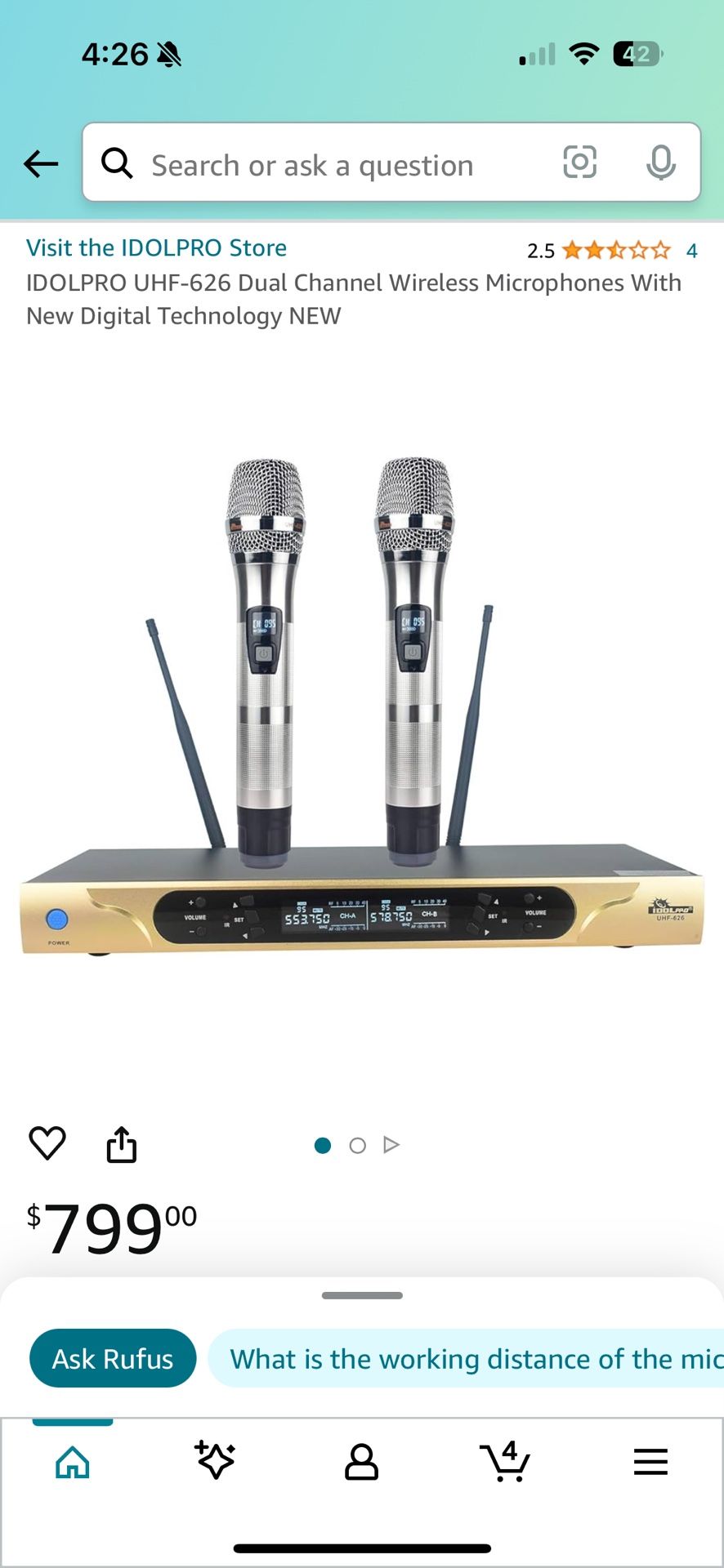Screen dimensions: 724x1568
Task: Tap the Ask Rufus button
Action: pos(112,1358)
